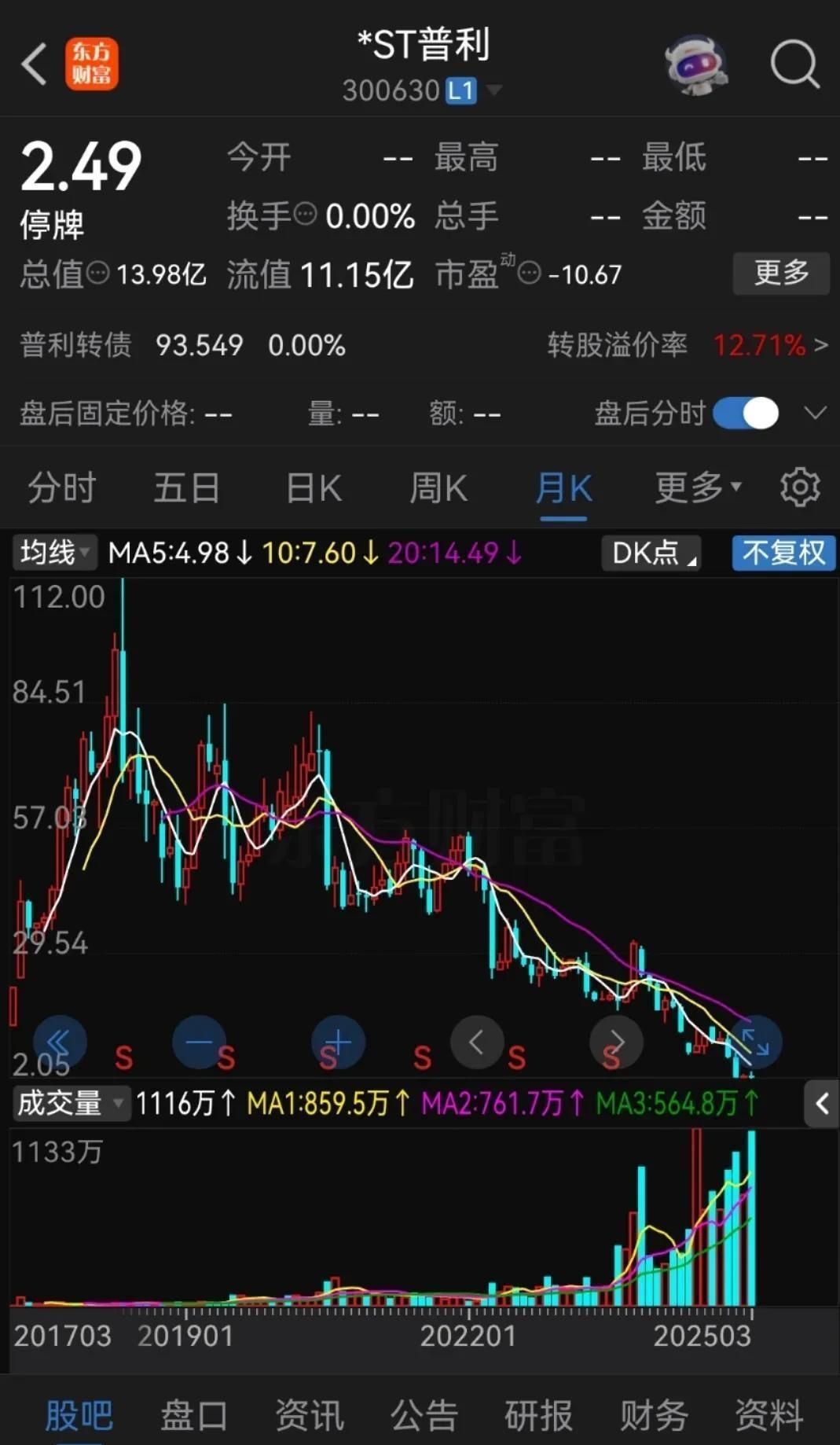840x1445 pixels.
Task: Open the 公告 bottom tab
Action: pos(424,1415)
